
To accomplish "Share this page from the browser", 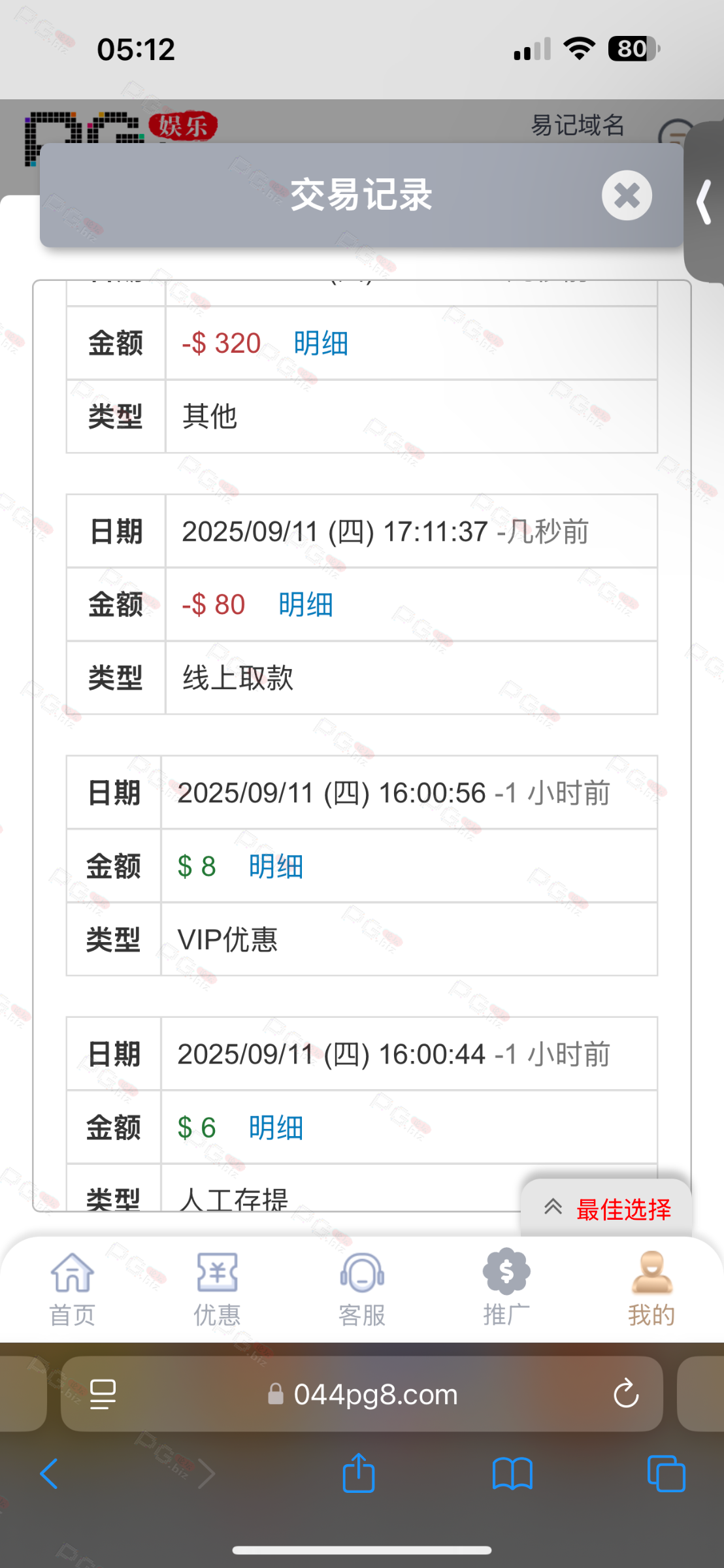I will 359,1473.
